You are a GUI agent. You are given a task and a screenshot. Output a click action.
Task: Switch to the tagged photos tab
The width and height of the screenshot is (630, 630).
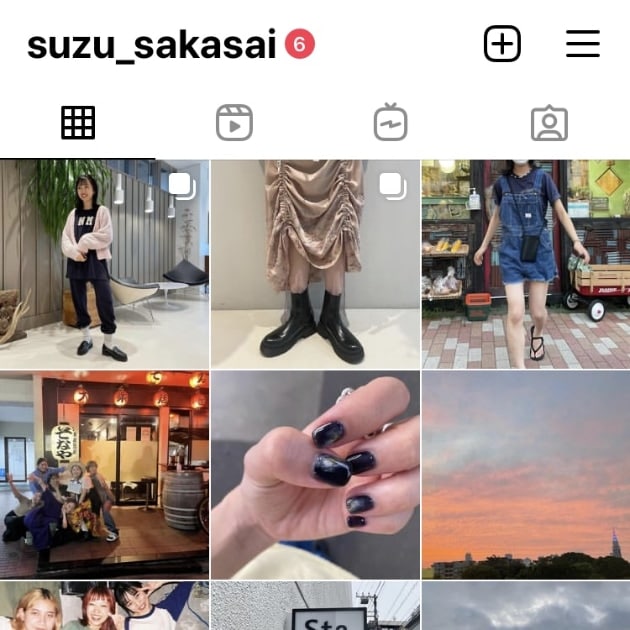pyautogui.click(x=549, y=123)
